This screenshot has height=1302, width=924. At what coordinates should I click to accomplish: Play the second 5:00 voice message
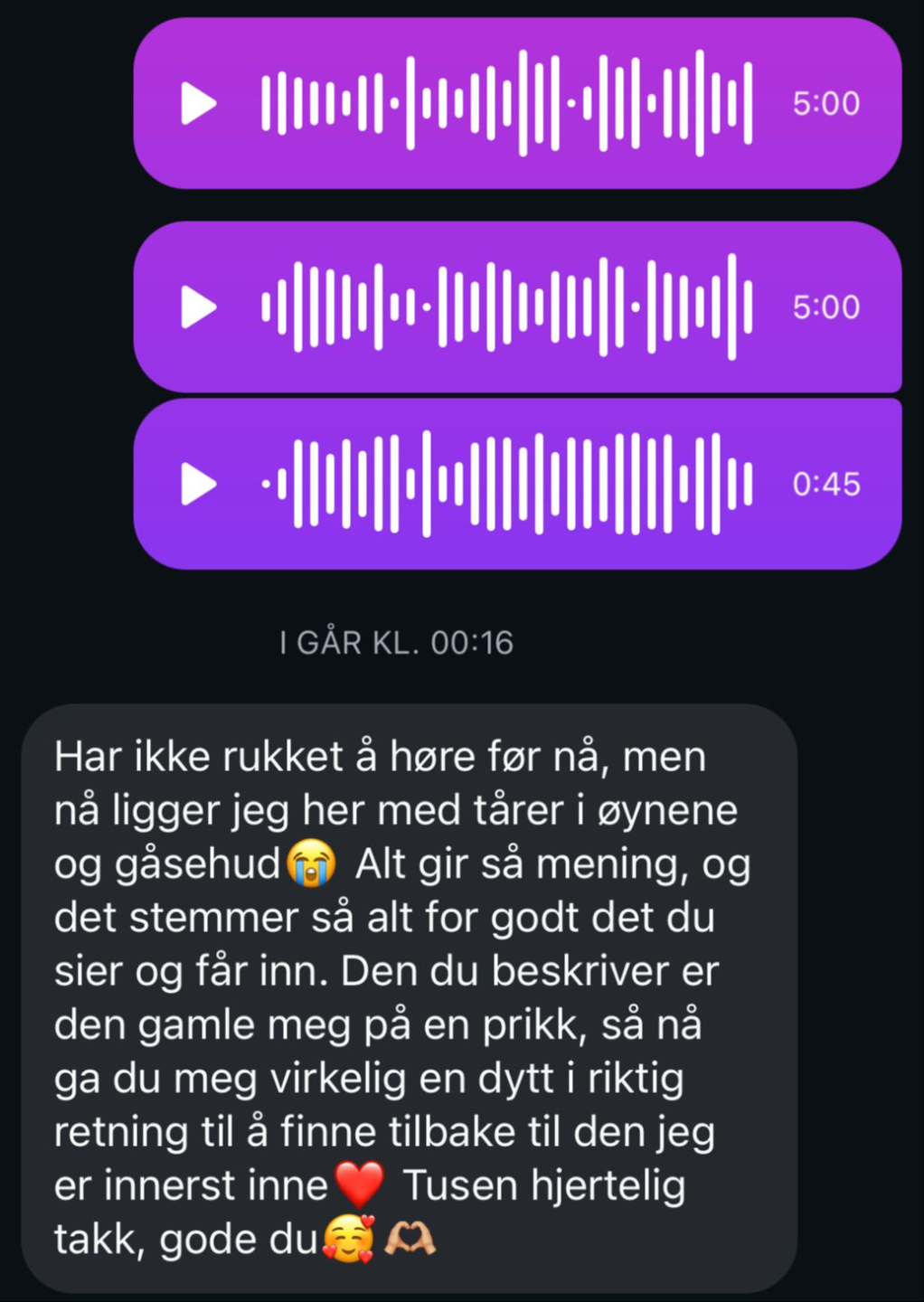[198, 307]
